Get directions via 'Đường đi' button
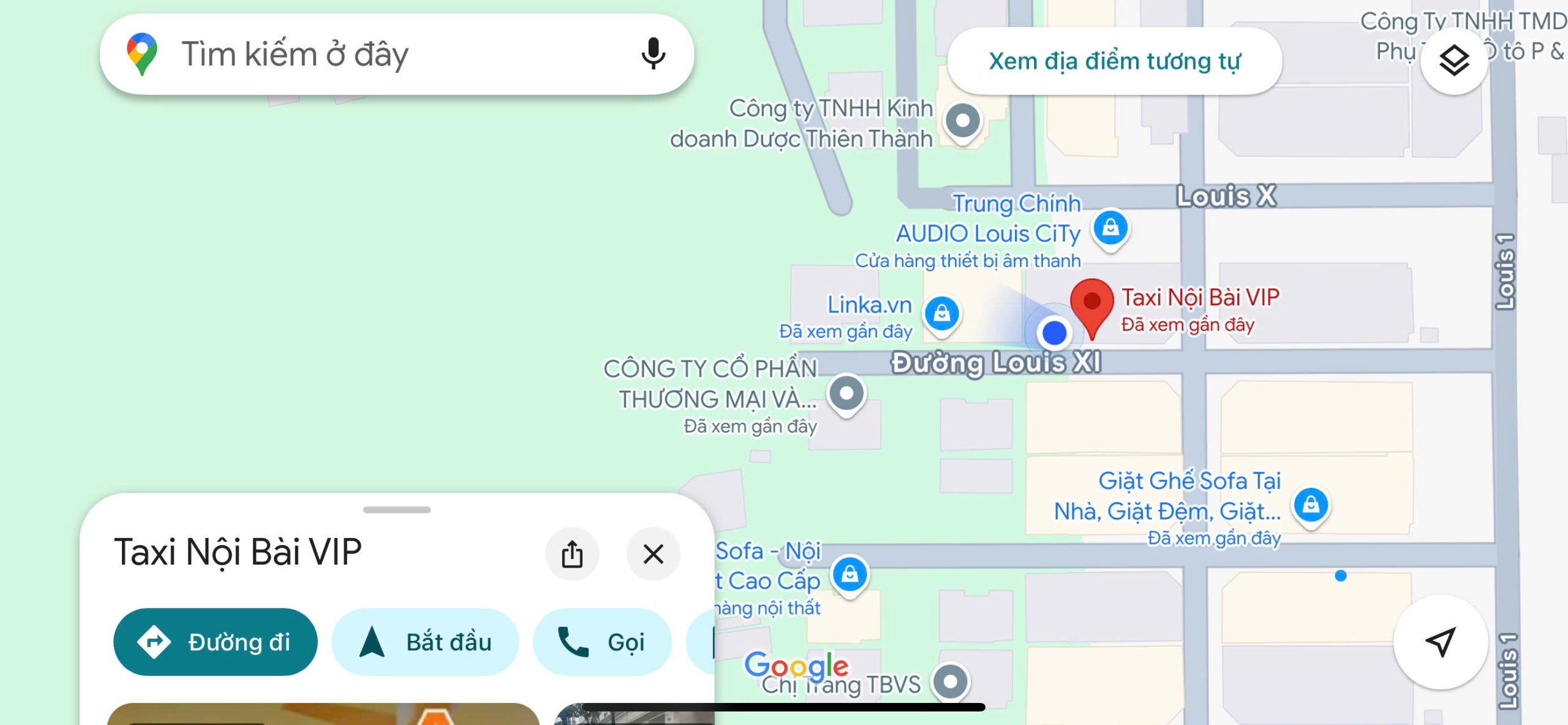Viewport: 1568px width, 725px height. coord(216,642)
